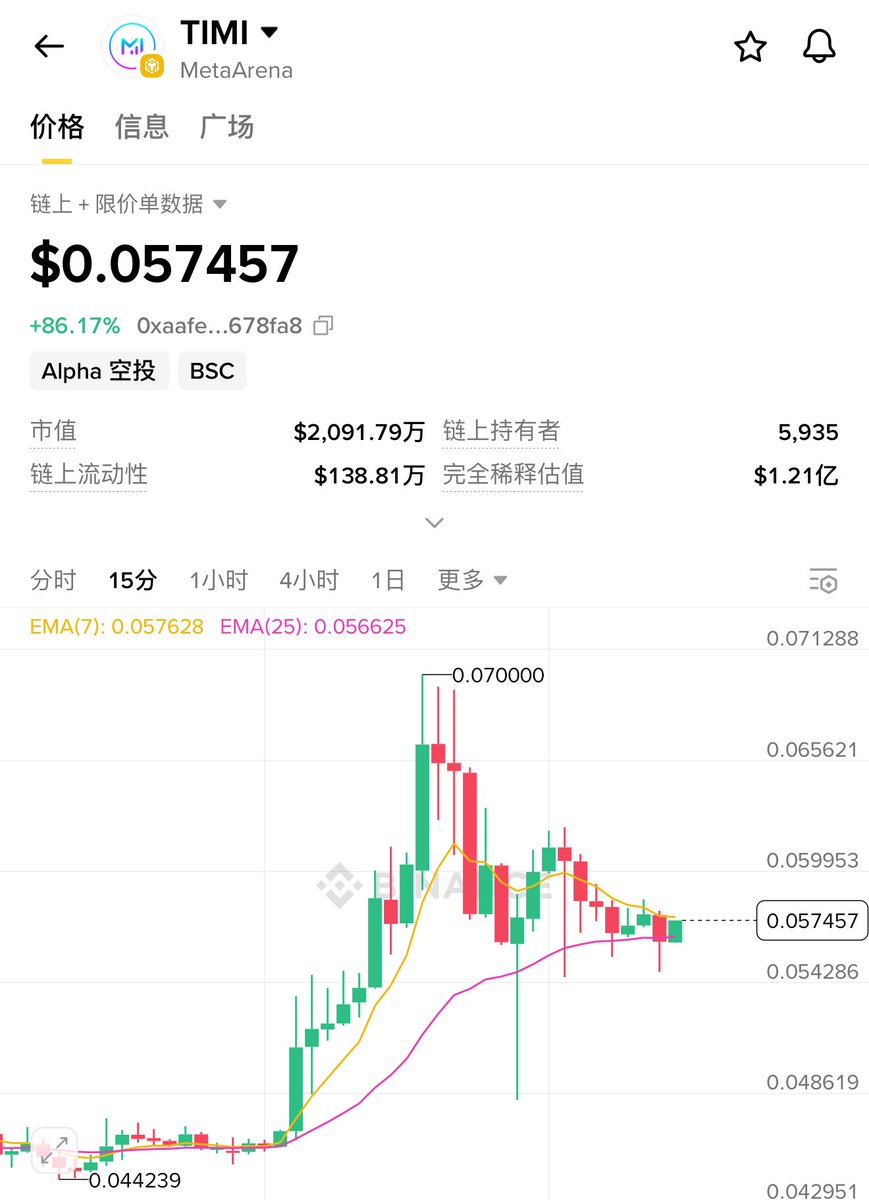Tap the BSC chain chip
869x1200 pixels.
coord(212,371)
